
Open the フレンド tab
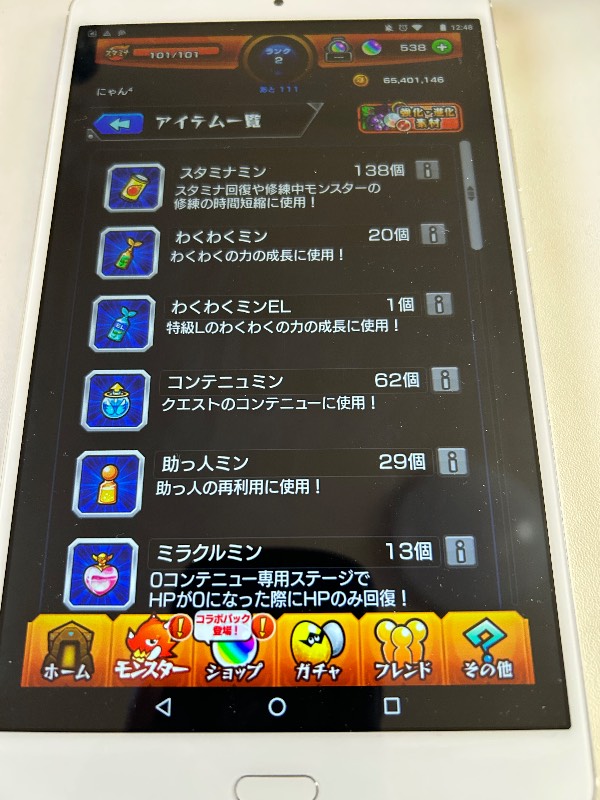click(x=402, y=649)
